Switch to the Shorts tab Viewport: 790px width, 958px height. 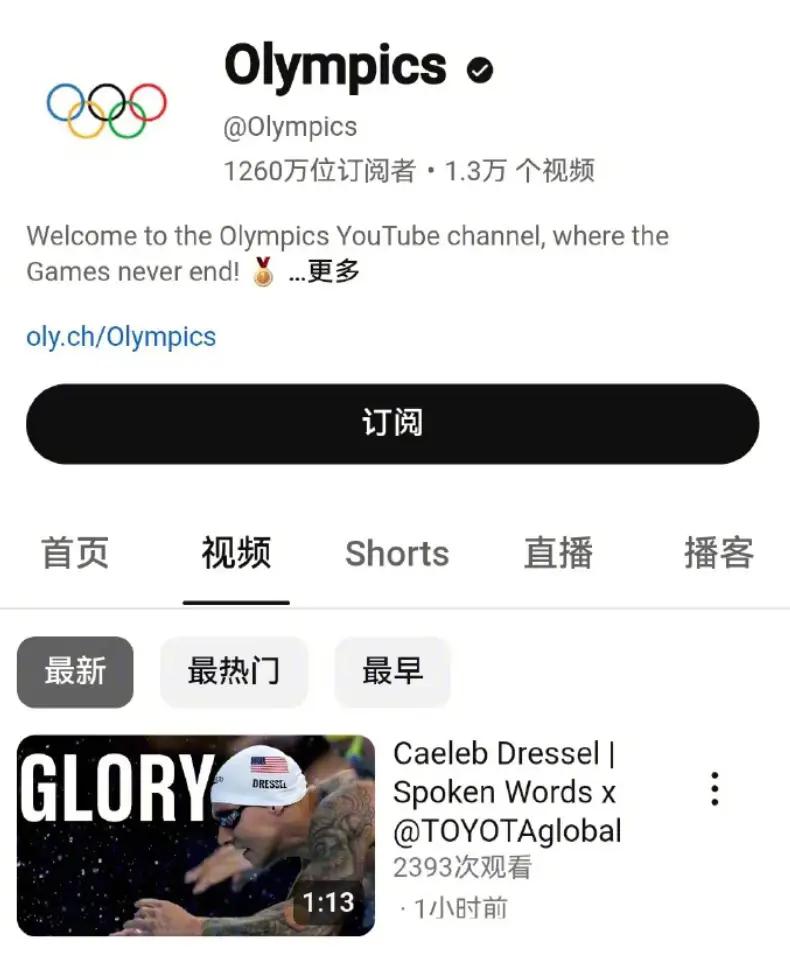[397, 553]
